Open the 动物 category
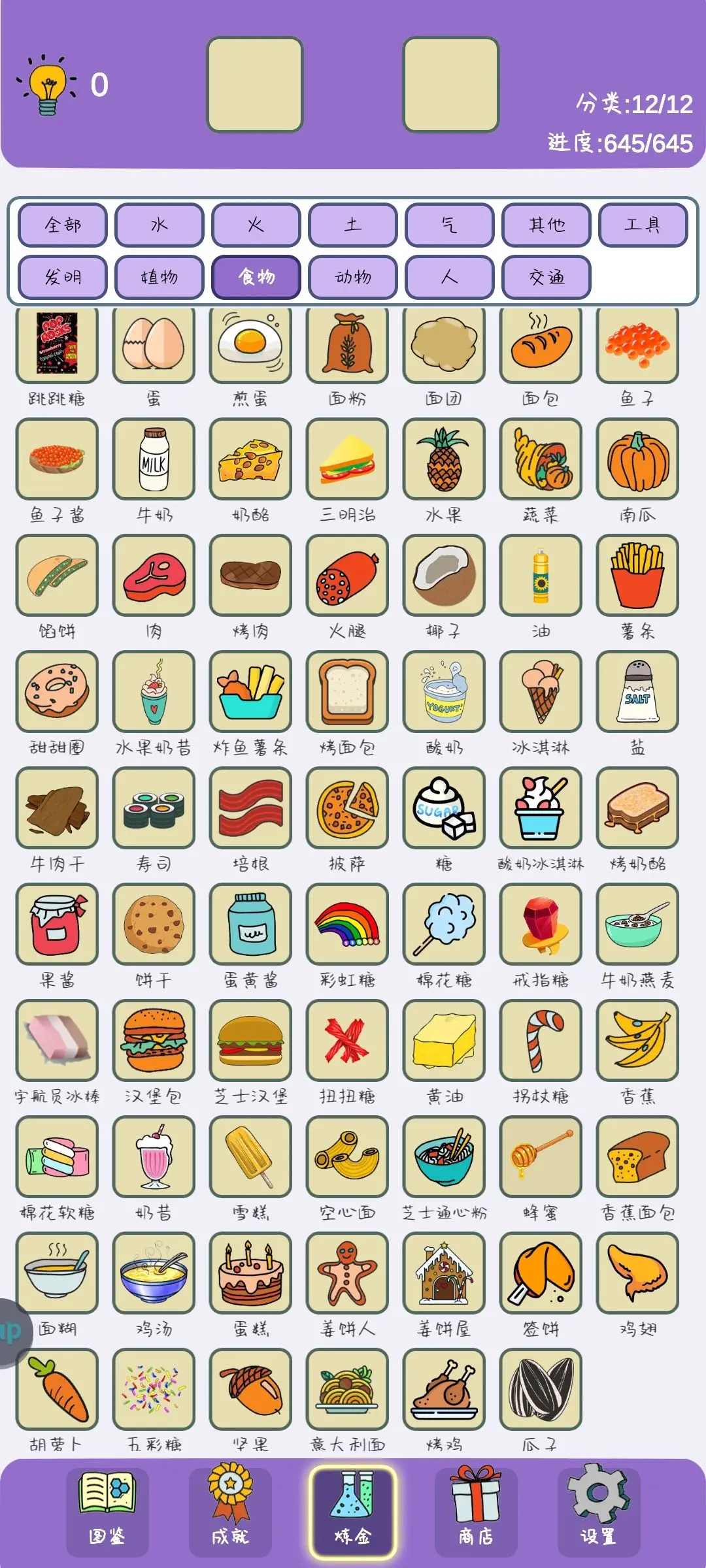 point(353,277)
